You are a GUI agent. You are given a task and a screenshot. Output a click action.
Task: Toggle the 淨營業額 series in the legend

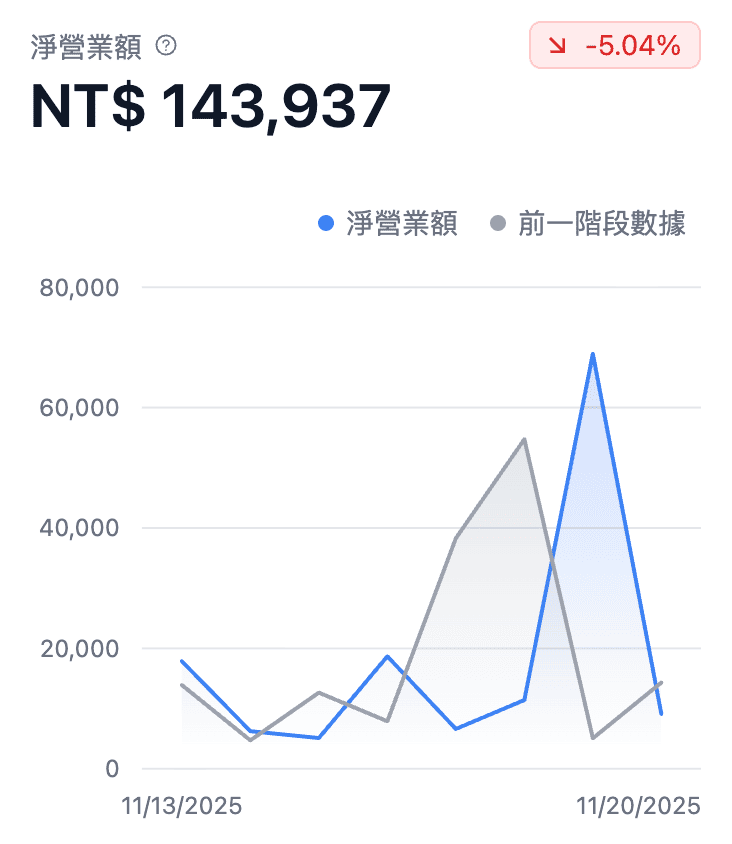[388, 224]
